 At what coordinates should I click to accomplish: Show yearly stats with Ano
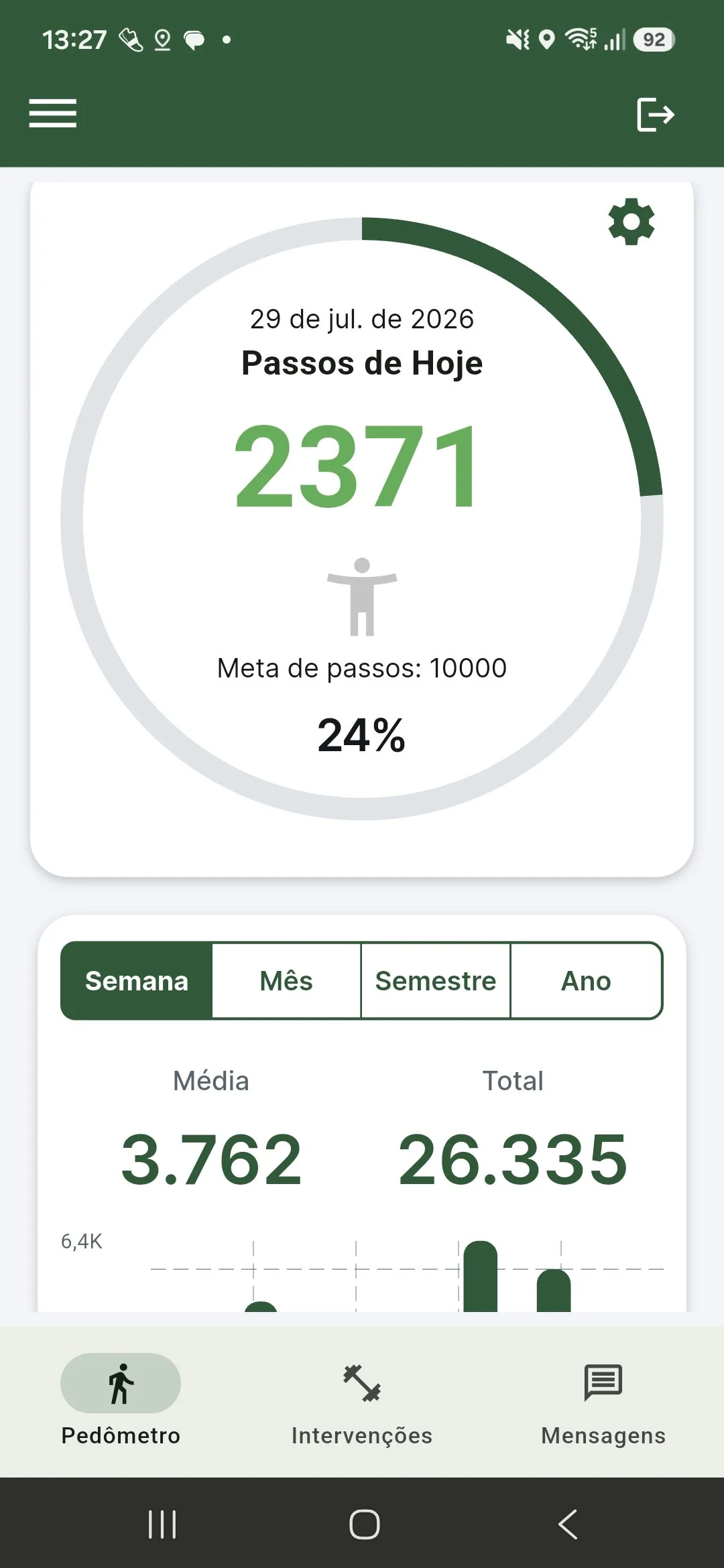coord(587,981)
